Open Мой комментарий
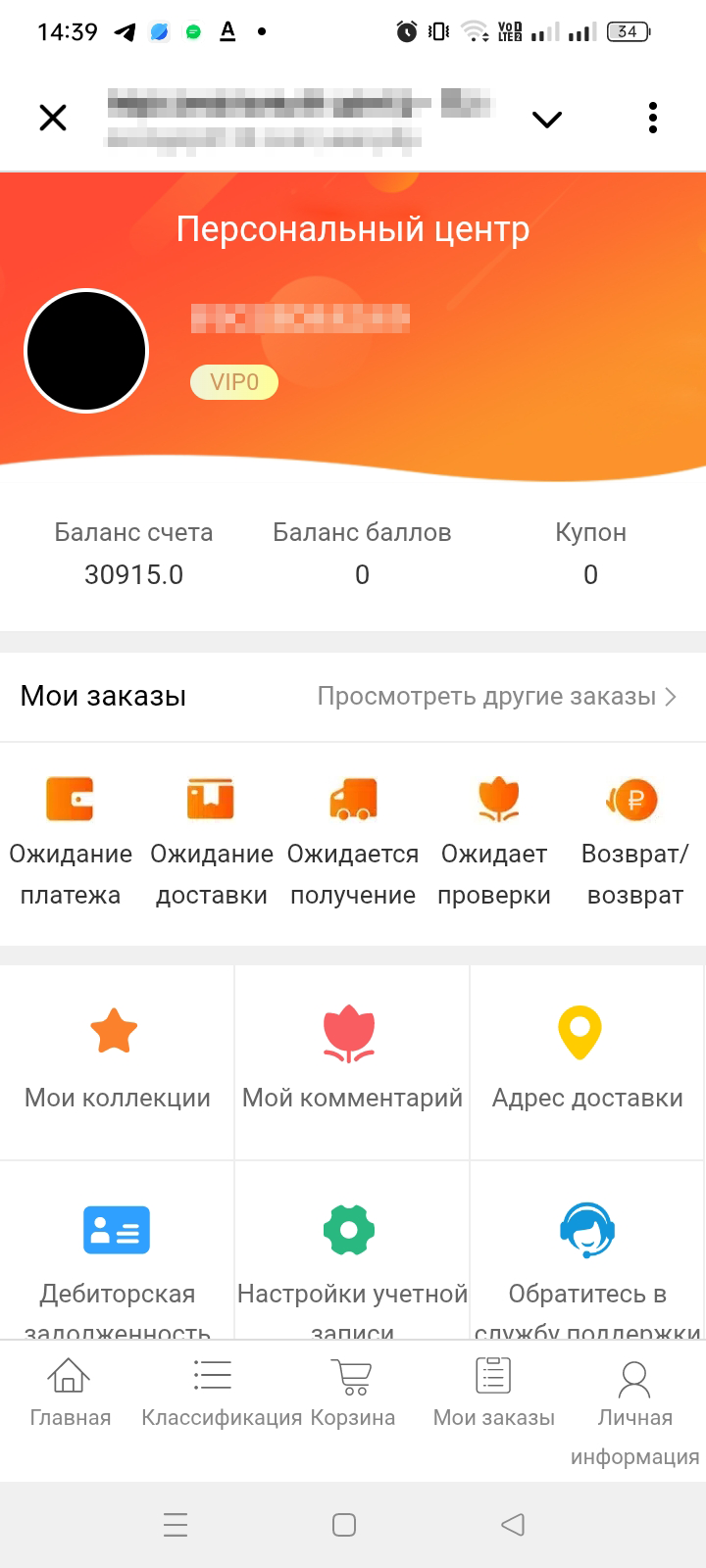Viewport: 706px width, 1568px height. (353, 1061)
